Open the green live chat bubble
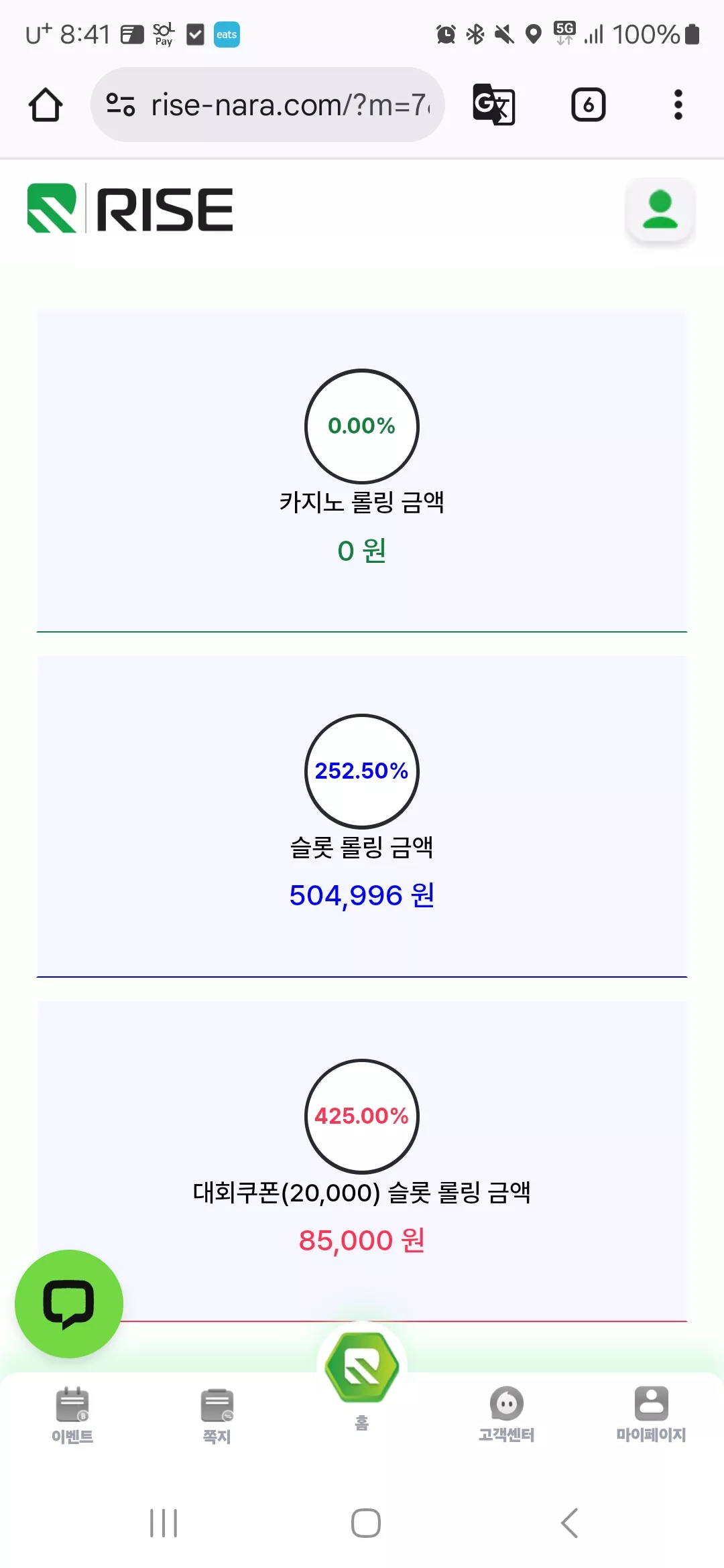This screenshot has width=724, height=1568. (69, 1304)
